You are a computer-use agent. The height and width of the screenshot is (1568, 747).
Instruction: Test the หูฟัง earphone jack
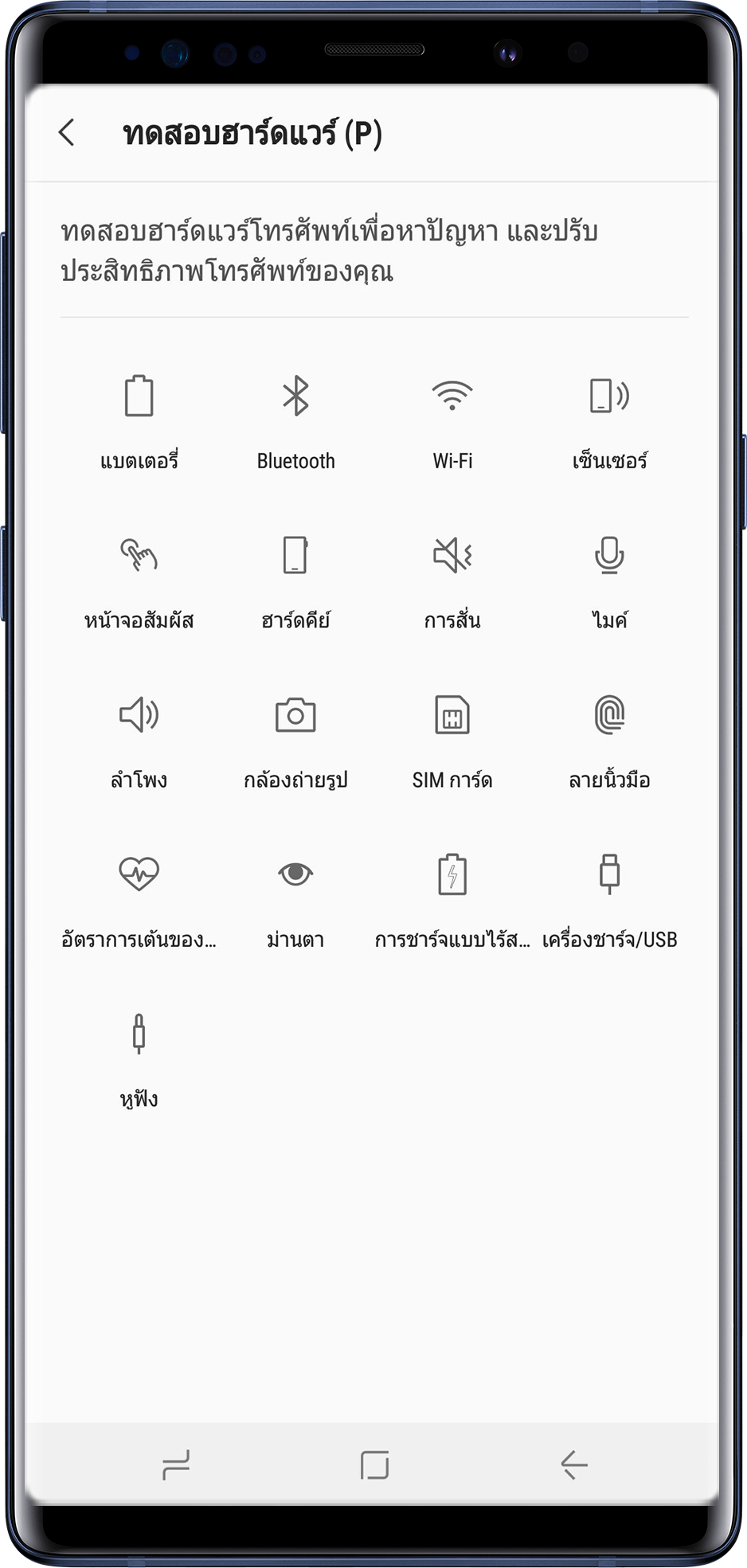point(139,1062)
